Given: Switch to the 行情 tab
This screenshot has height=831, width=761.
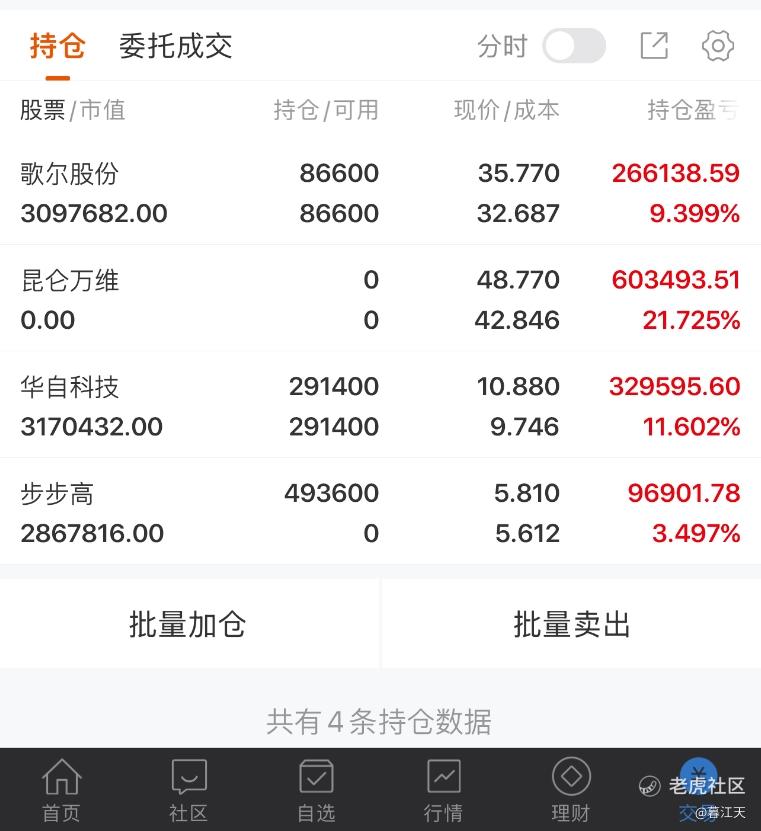Looking at the screenshot, I should coord(443,790).
